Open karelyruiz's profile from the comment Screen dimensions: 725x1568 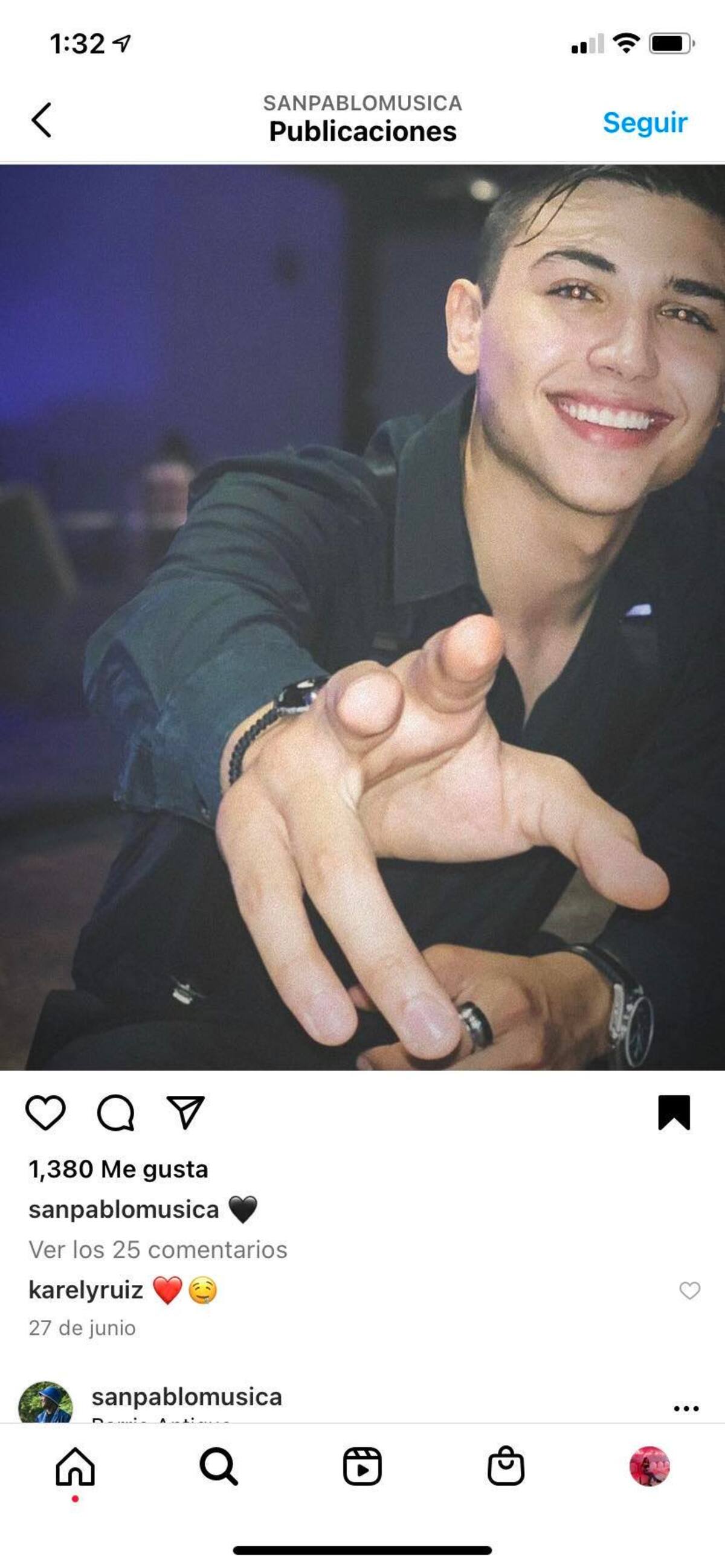[x=86, y=1290]
